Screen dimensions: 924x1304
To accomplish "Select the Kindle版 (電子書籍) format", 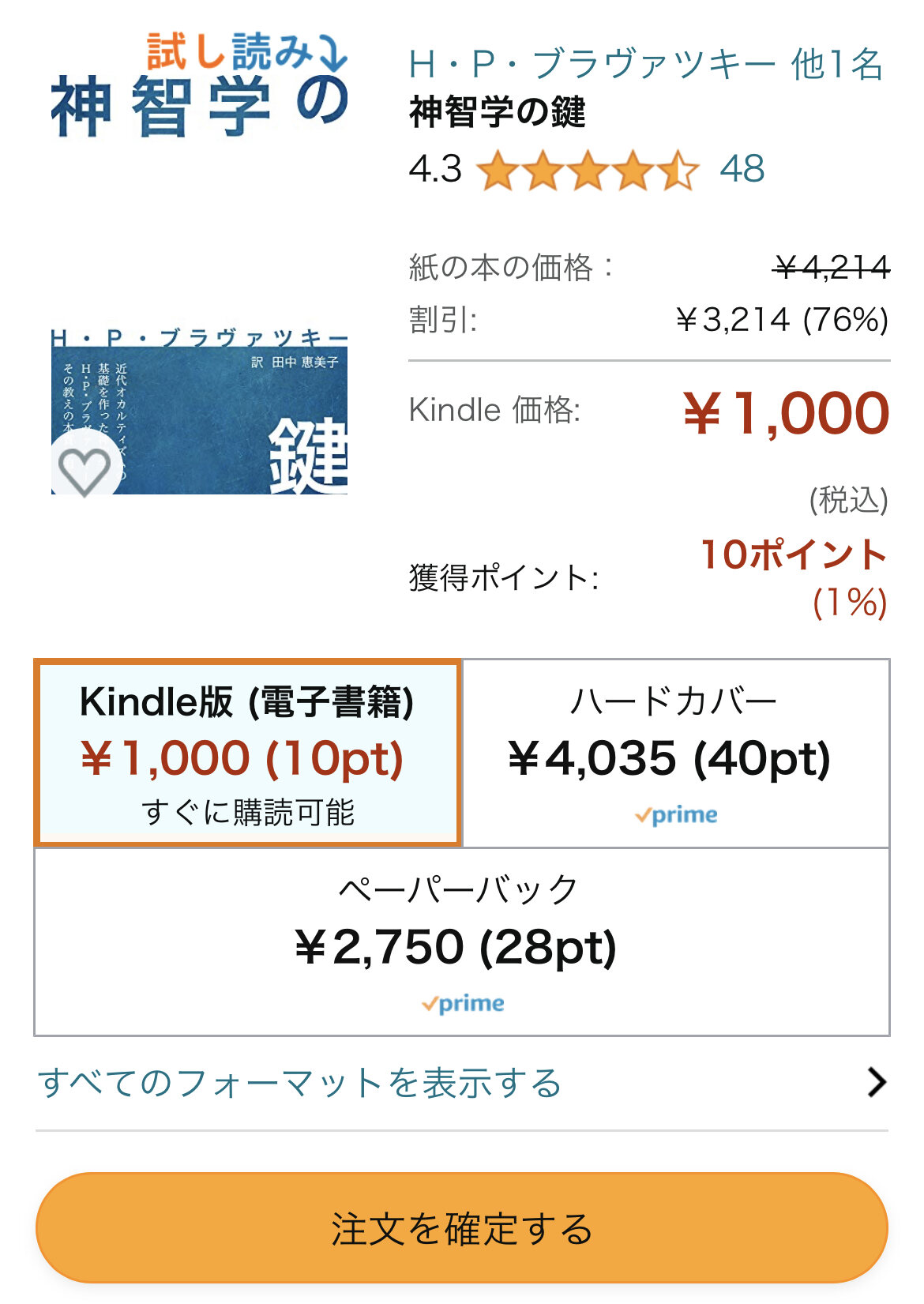I will pyautogui.click(x=247, y=753).
